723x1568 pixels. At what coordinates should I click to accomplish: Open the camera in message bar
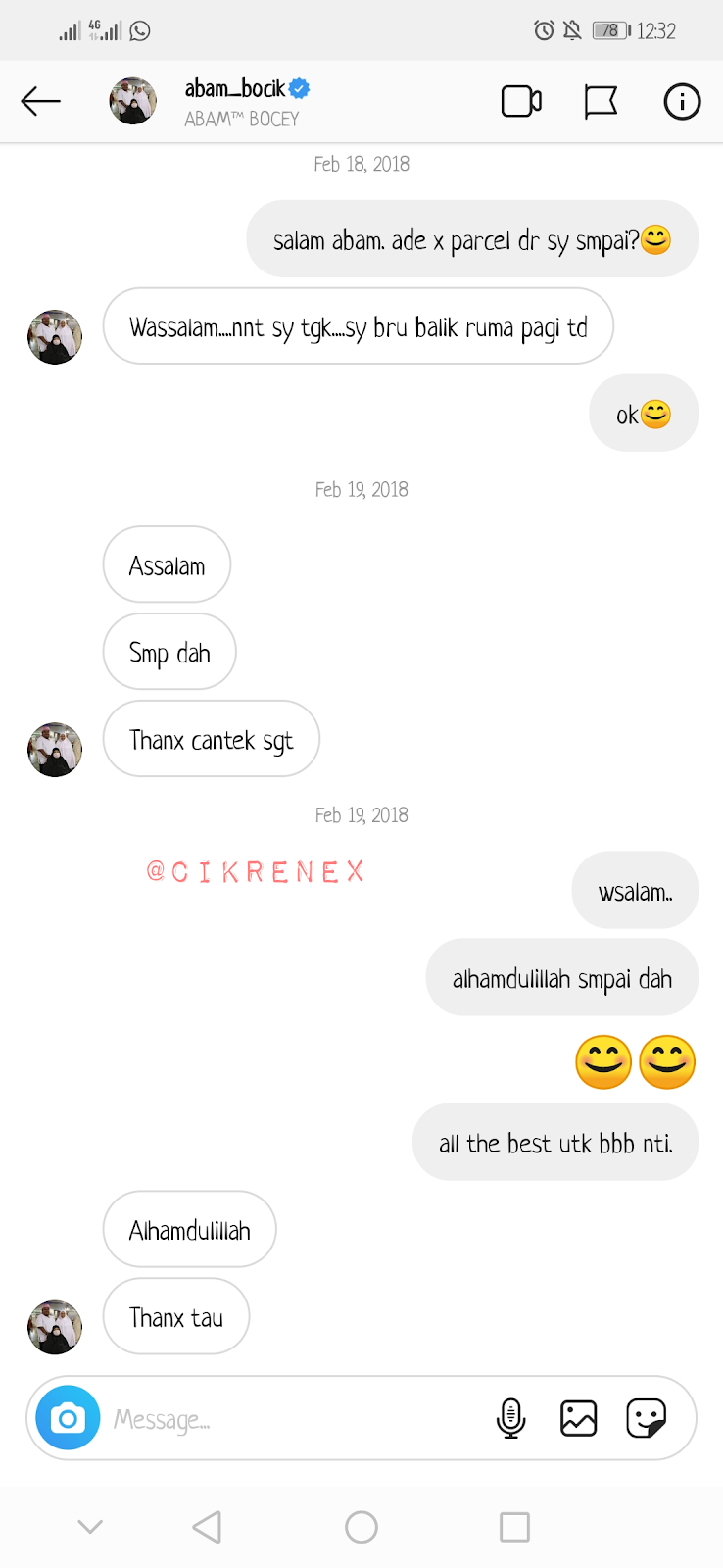[68, 1418]
